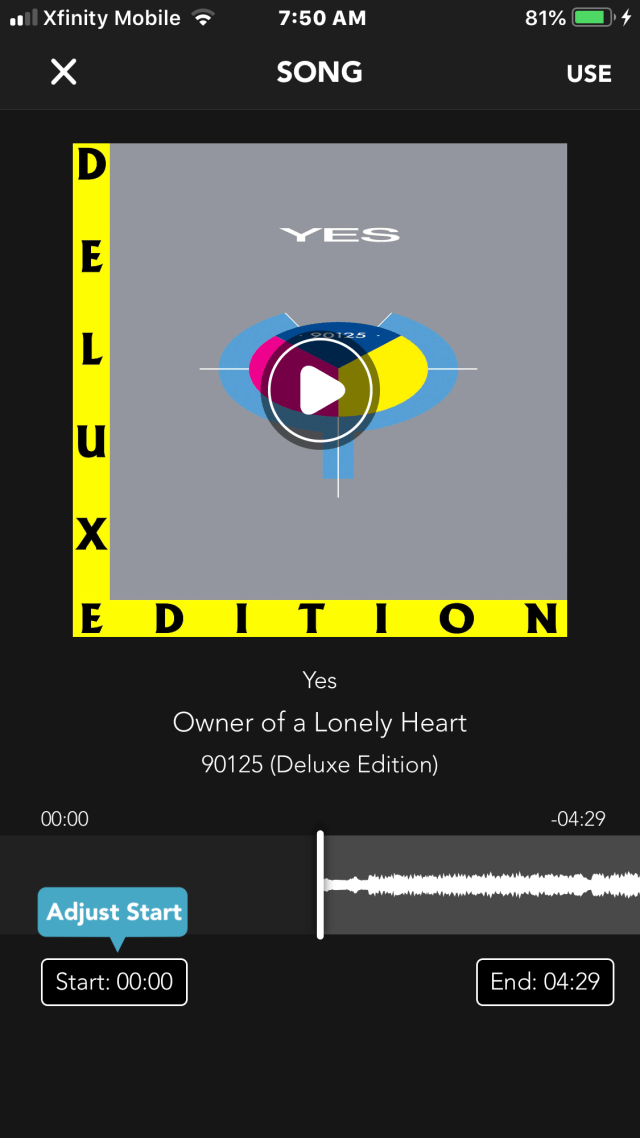Tap the audio waveform trimmer
640x1138 pixels.
480,885
